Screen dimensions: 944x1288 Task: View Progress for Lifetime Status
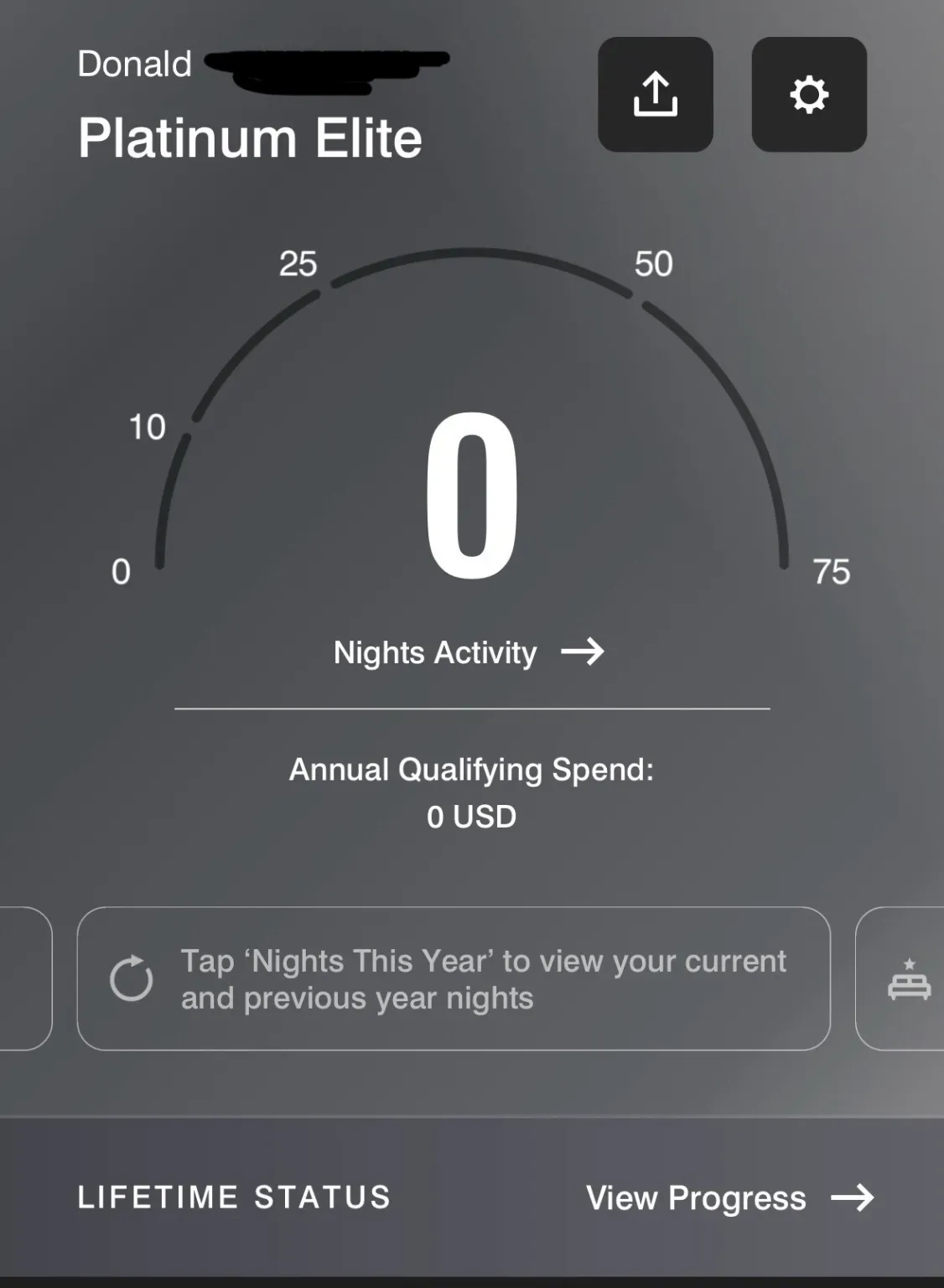(x=729, y=1197)
